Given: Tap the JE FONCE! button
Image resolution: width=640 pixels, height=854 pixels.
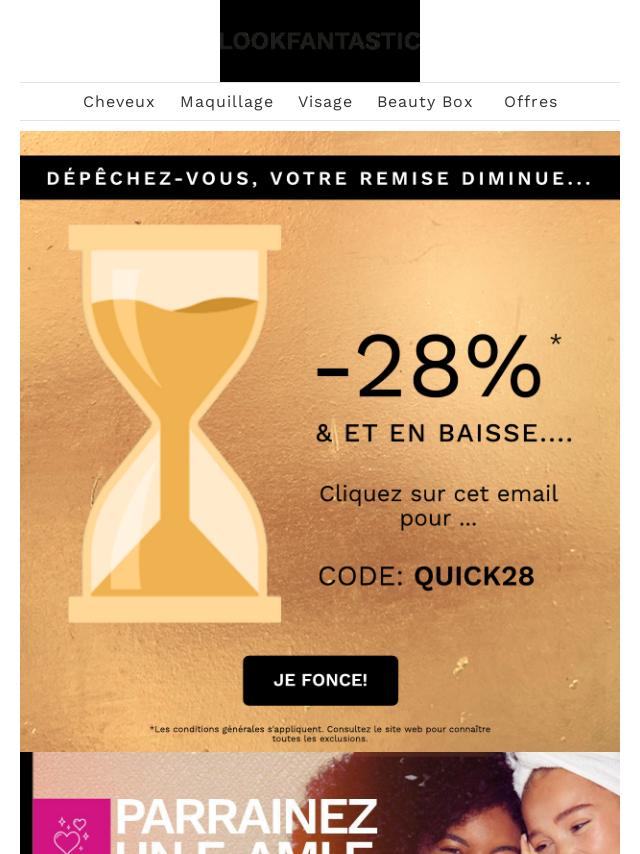Looking at the screenshot, I should (320, 680).
